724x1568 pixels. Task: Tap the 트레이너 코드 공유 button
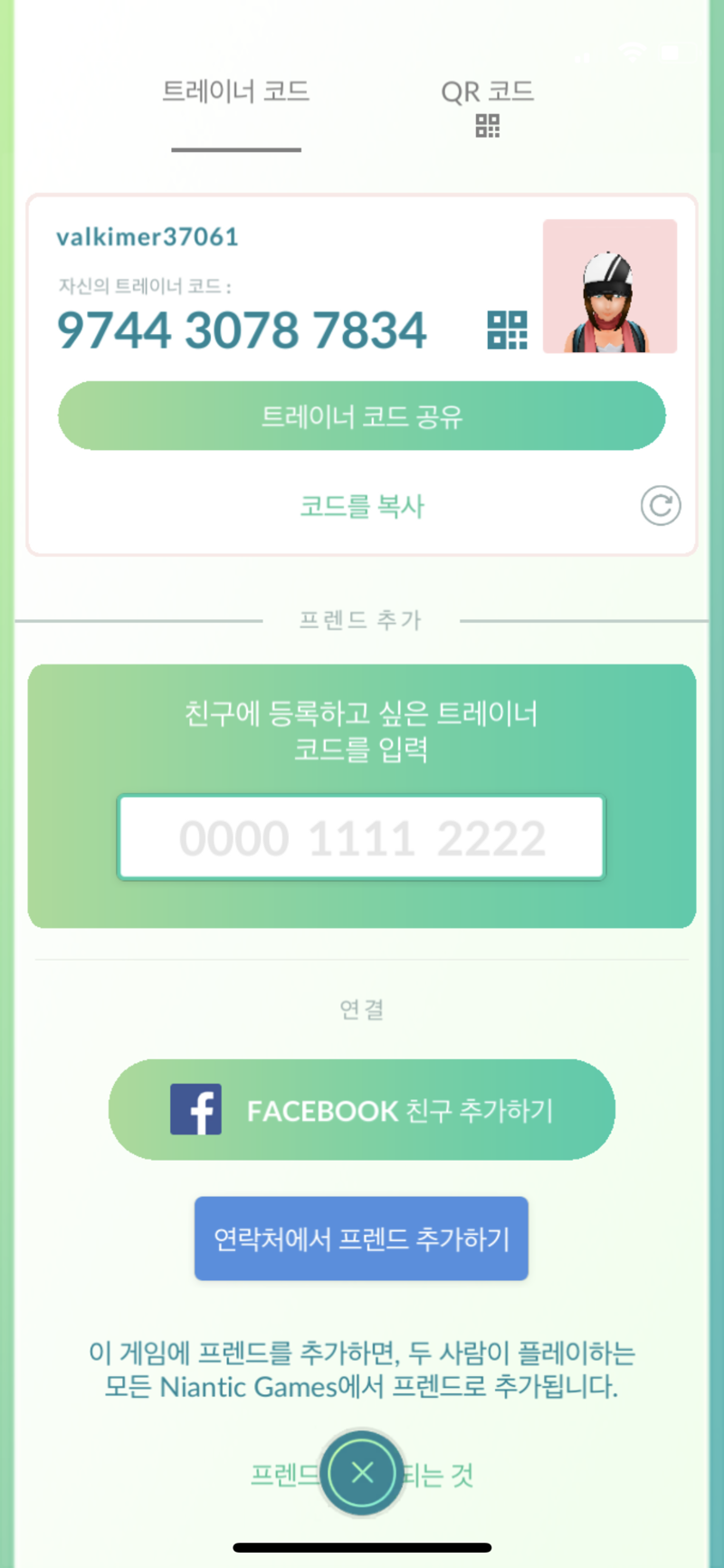pyautogui.click(x=362, y=416)
